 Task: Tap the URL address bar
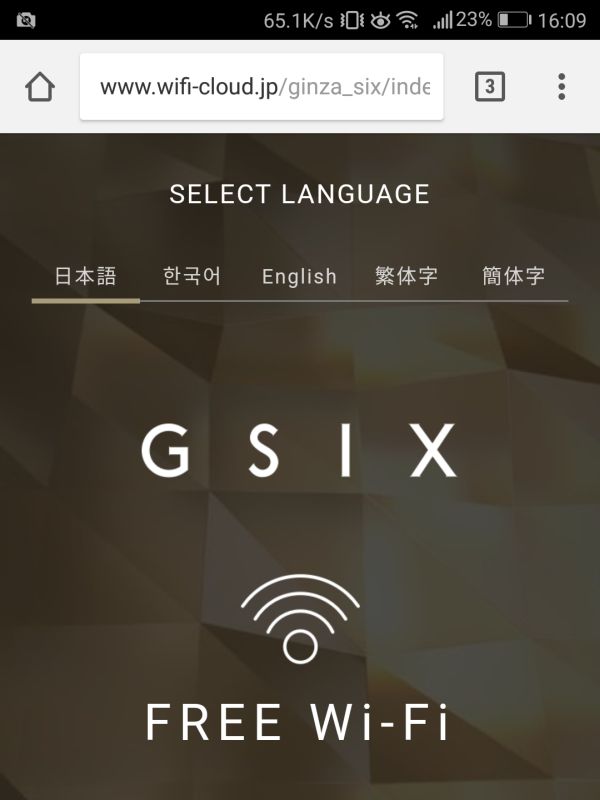(262, 87)
